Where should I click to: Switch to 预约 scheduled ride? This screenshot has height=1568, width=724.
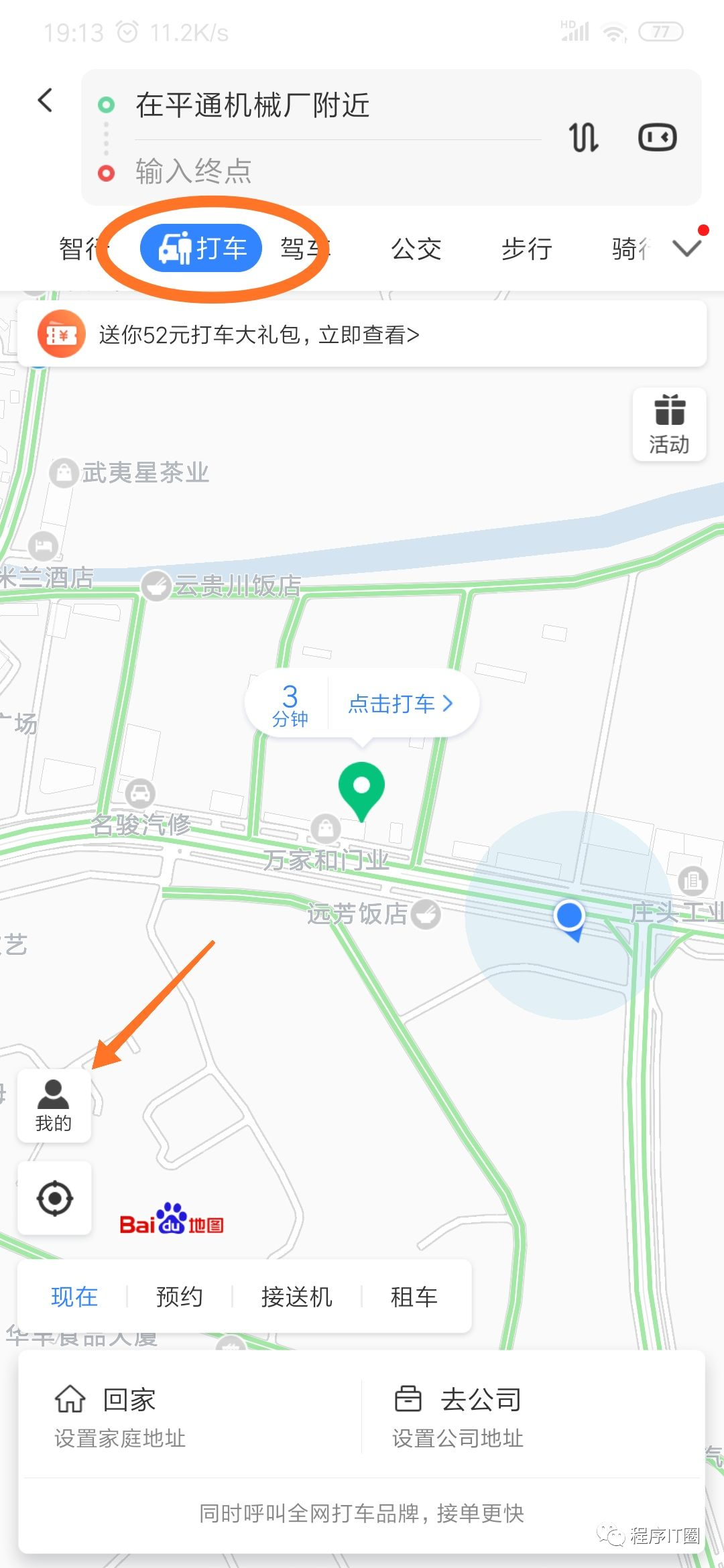pos(179,1297)
